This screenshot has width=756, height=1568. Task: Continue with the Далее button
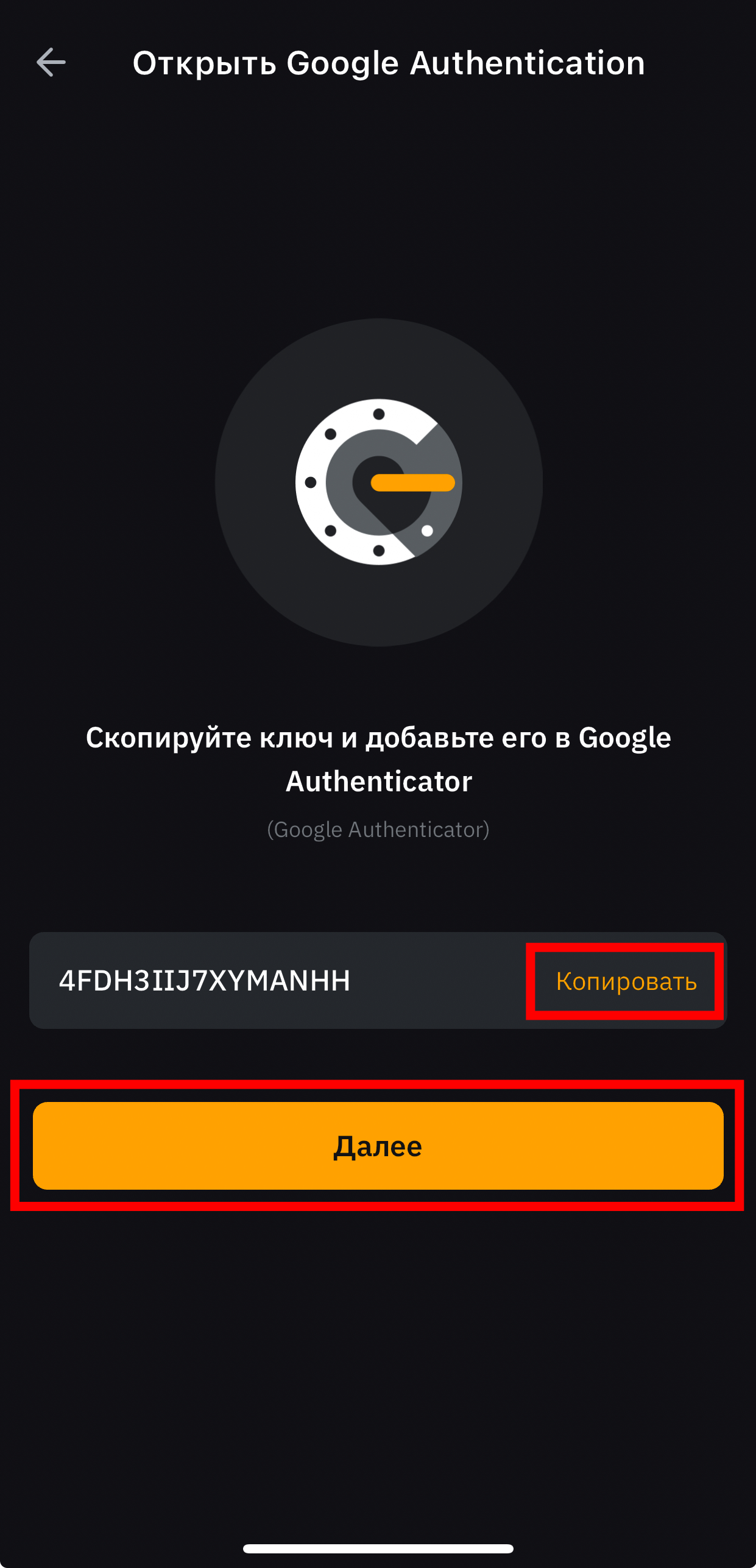coord(378,1146)
